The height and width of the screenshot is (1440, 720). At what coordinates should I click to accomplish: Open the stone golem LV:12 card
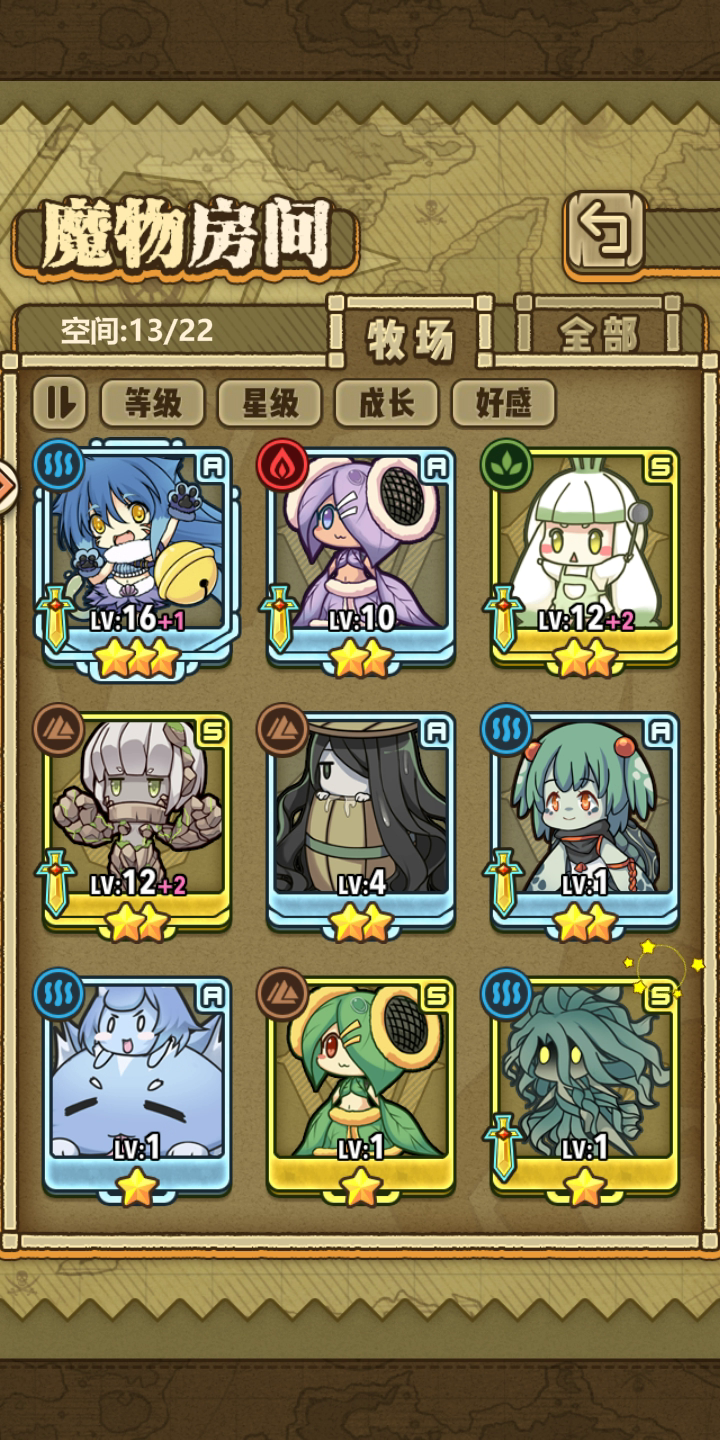tap(137, 822)
